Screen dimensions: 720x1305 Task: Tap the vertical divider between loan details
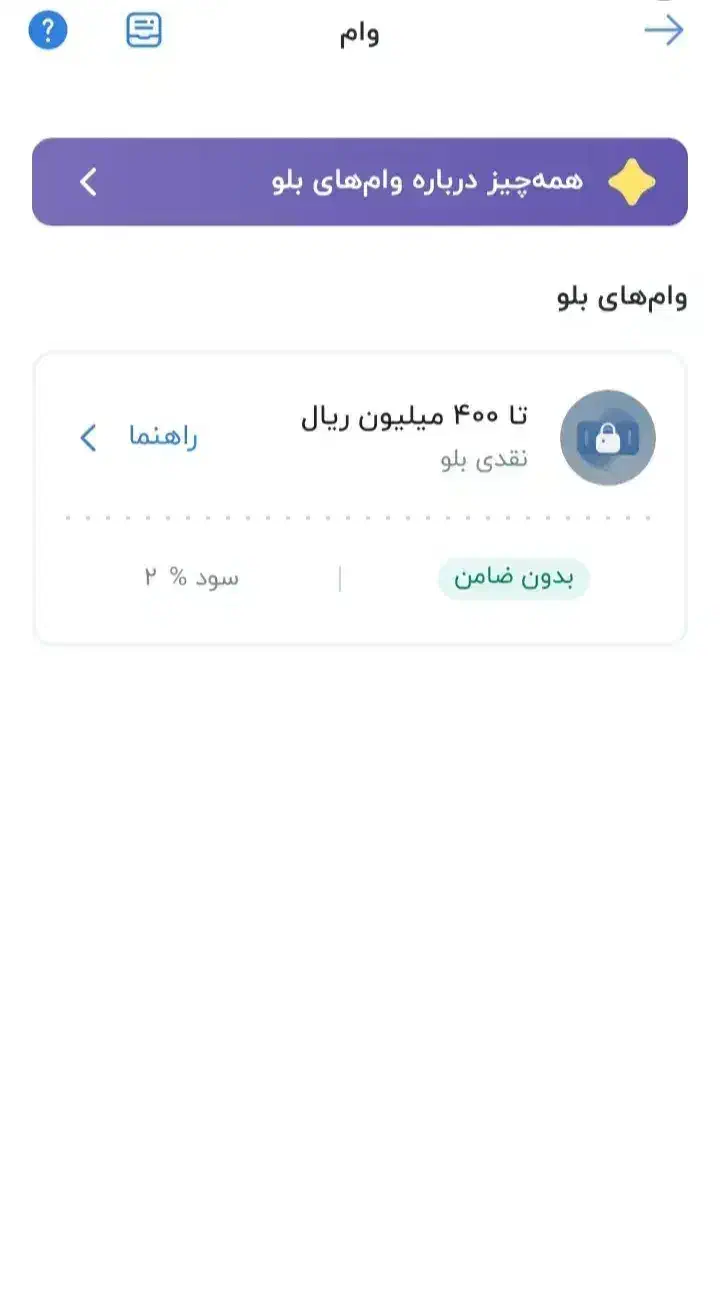click(x=340, y=578)
